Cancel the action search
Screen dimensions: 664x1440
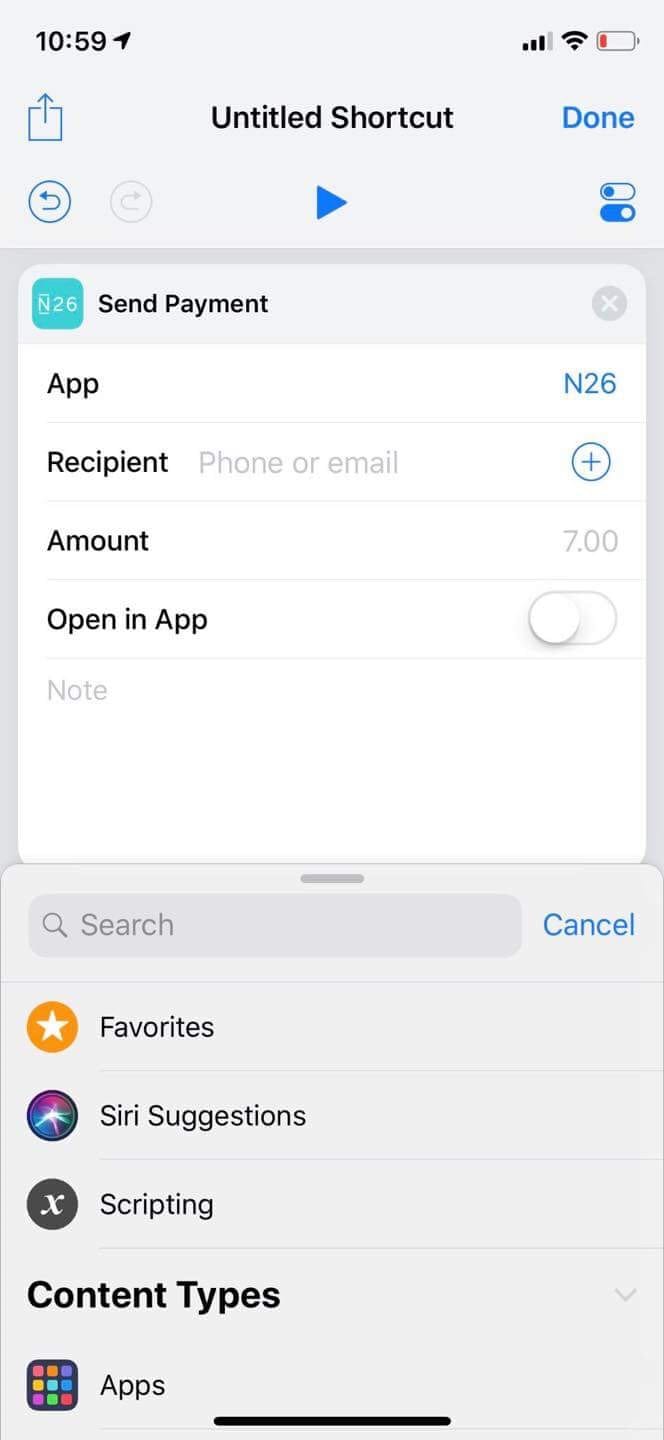click(589, 925)
